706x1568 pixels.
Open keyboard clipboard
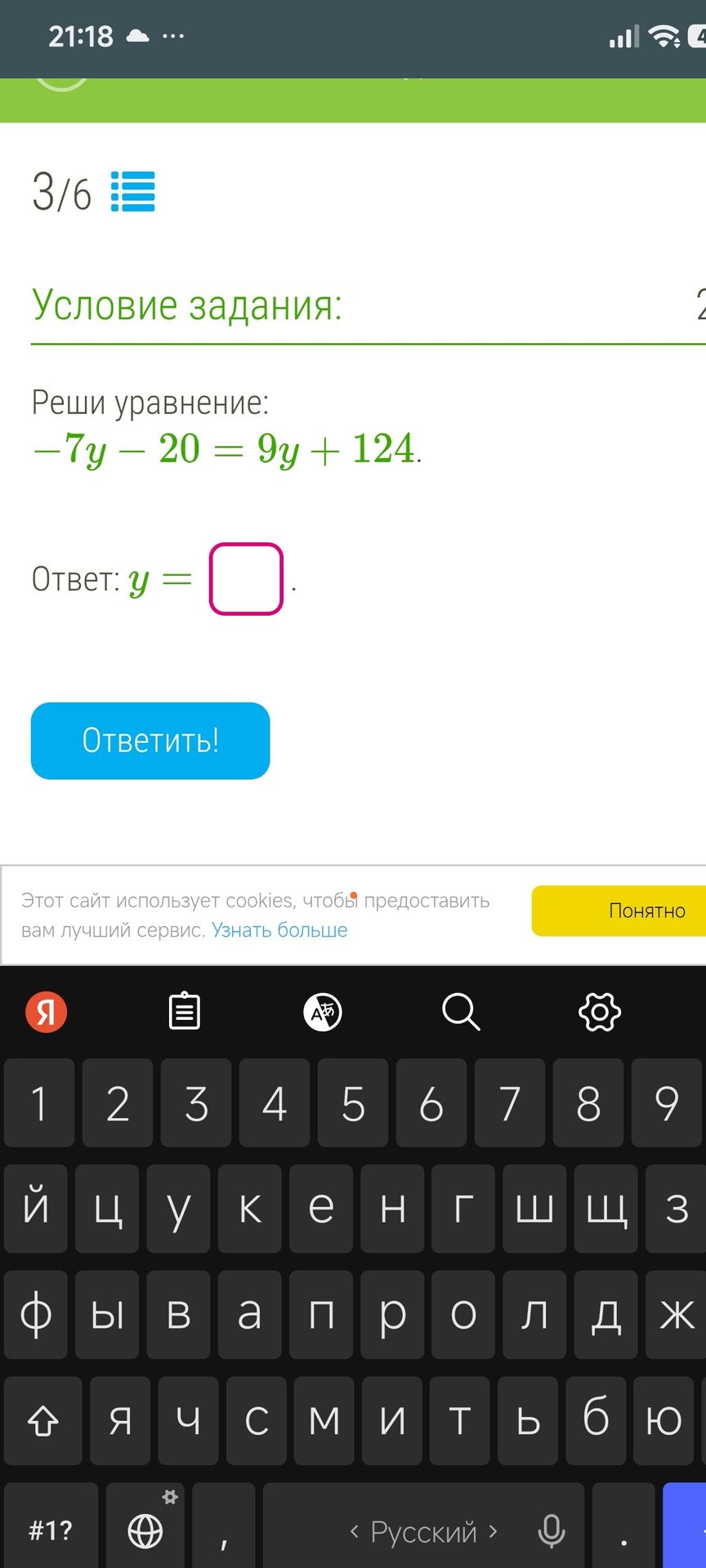[185, 1012]
